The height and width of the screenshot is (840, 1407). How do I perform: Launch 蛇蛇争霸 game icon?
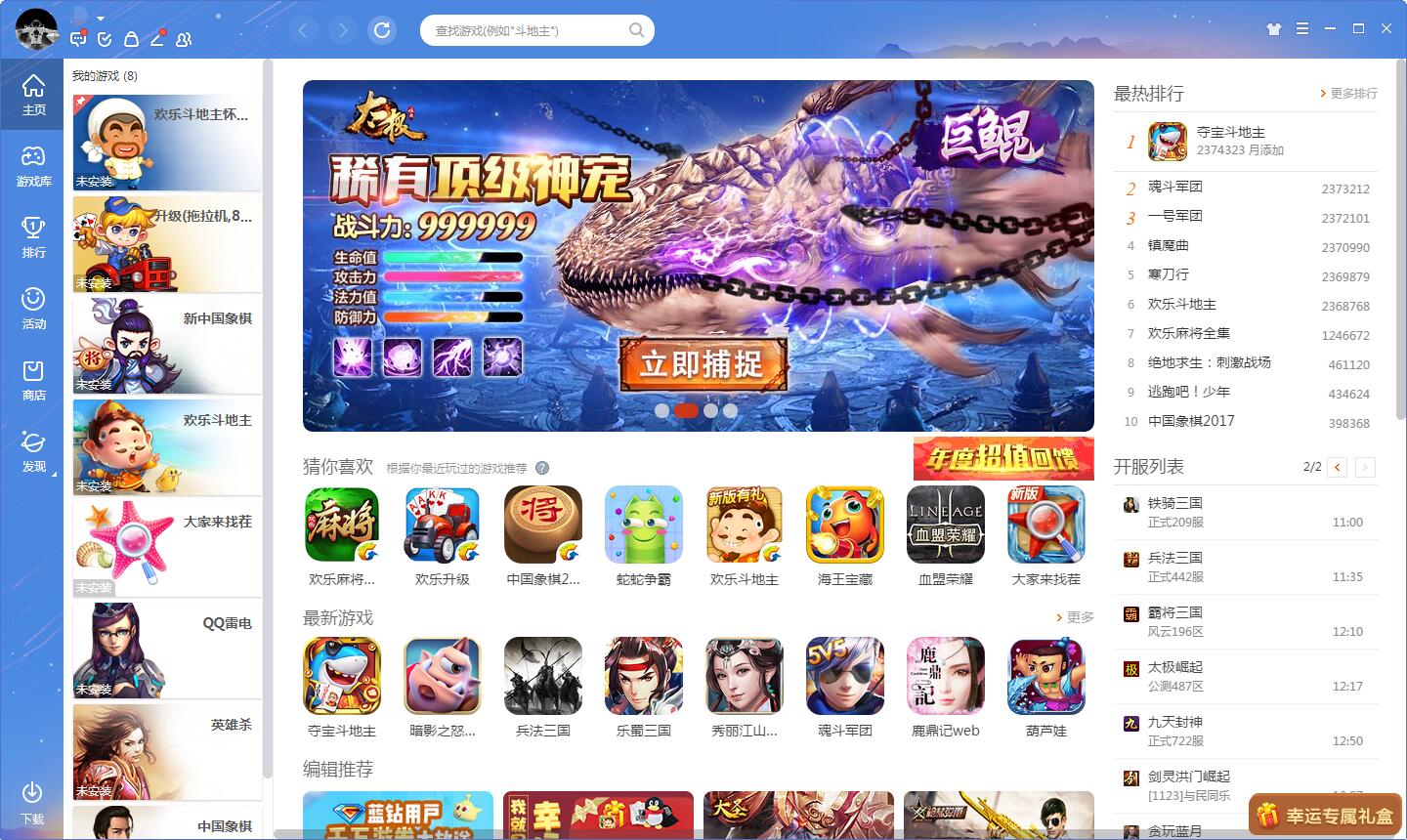[643, 525]
